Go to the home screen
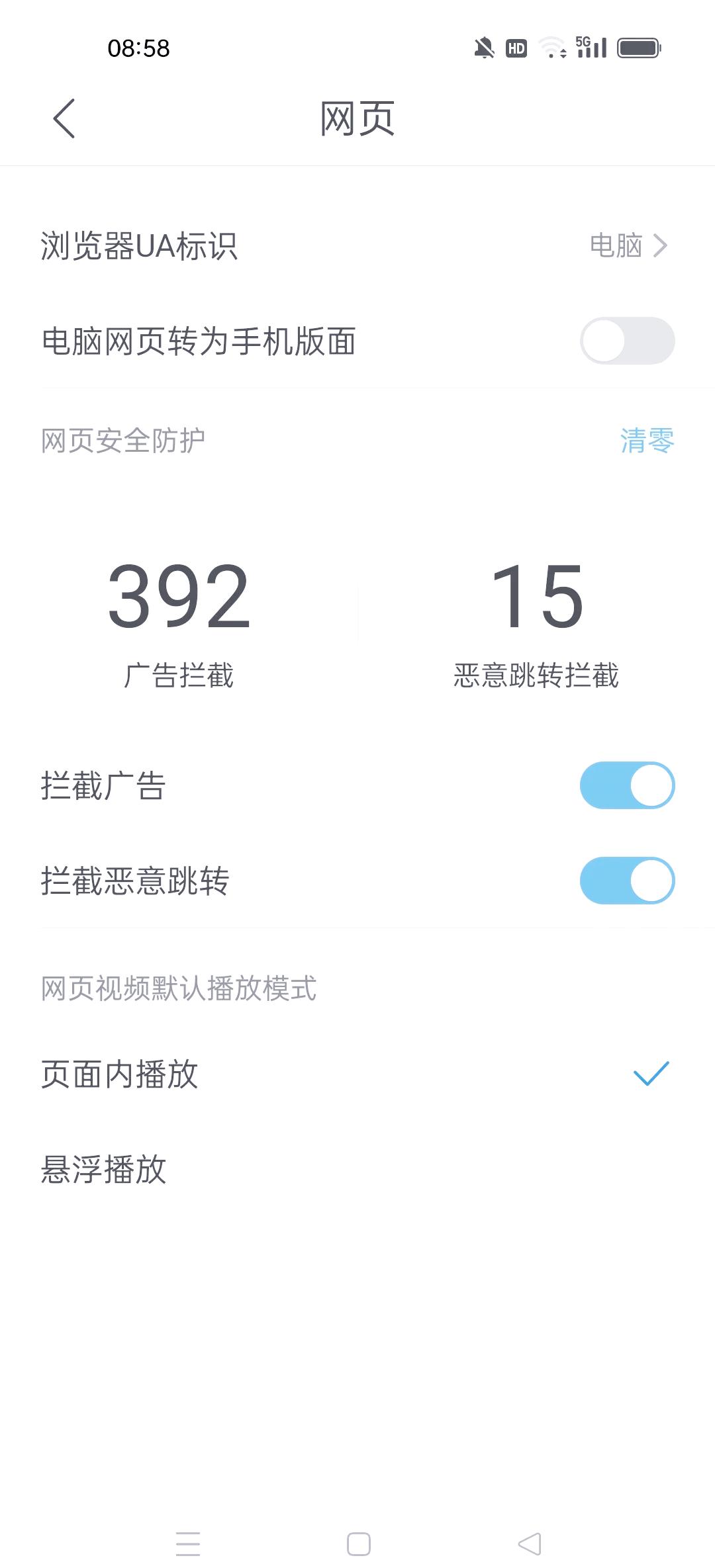715x1568 pixels. (358, 1544)
